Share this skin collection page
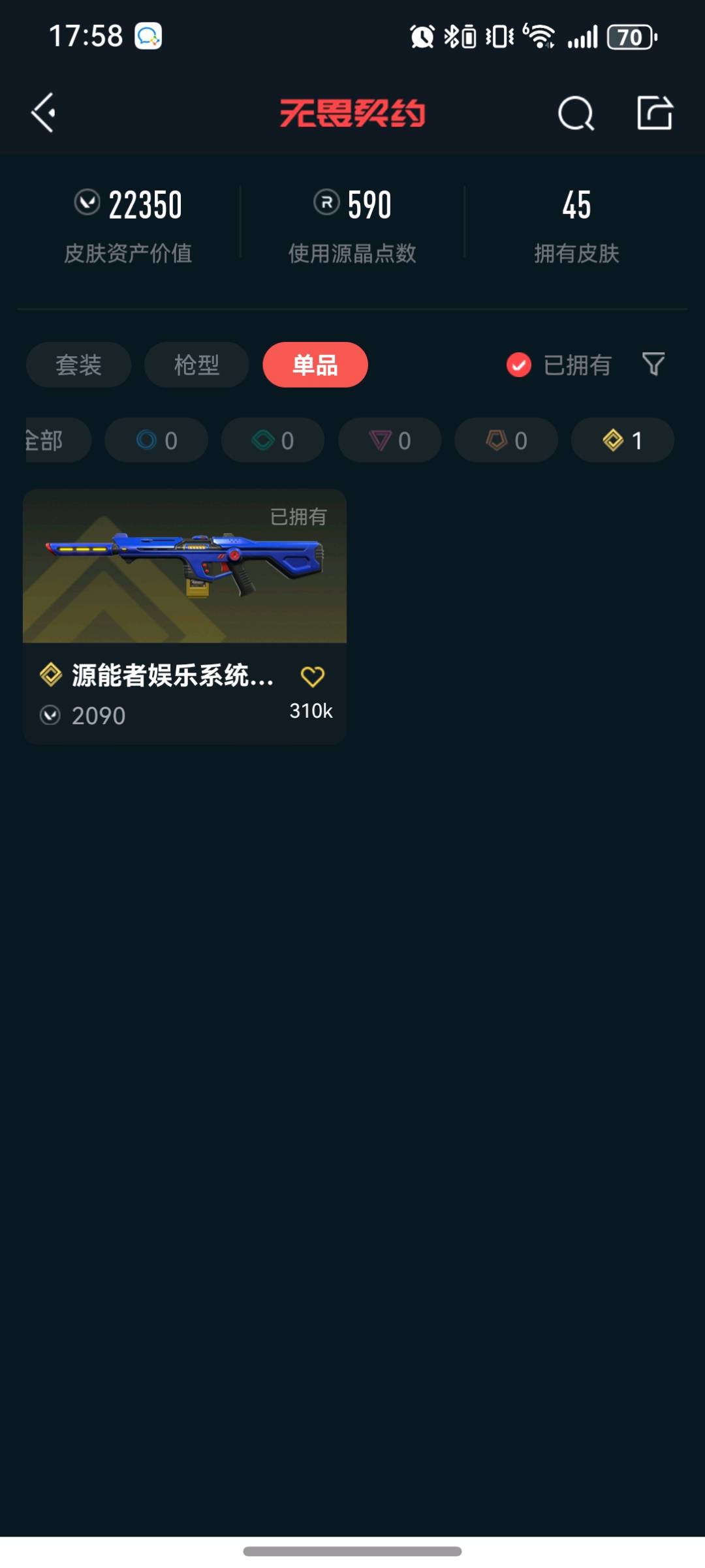 pyautogui.click(x=655, y=113)
